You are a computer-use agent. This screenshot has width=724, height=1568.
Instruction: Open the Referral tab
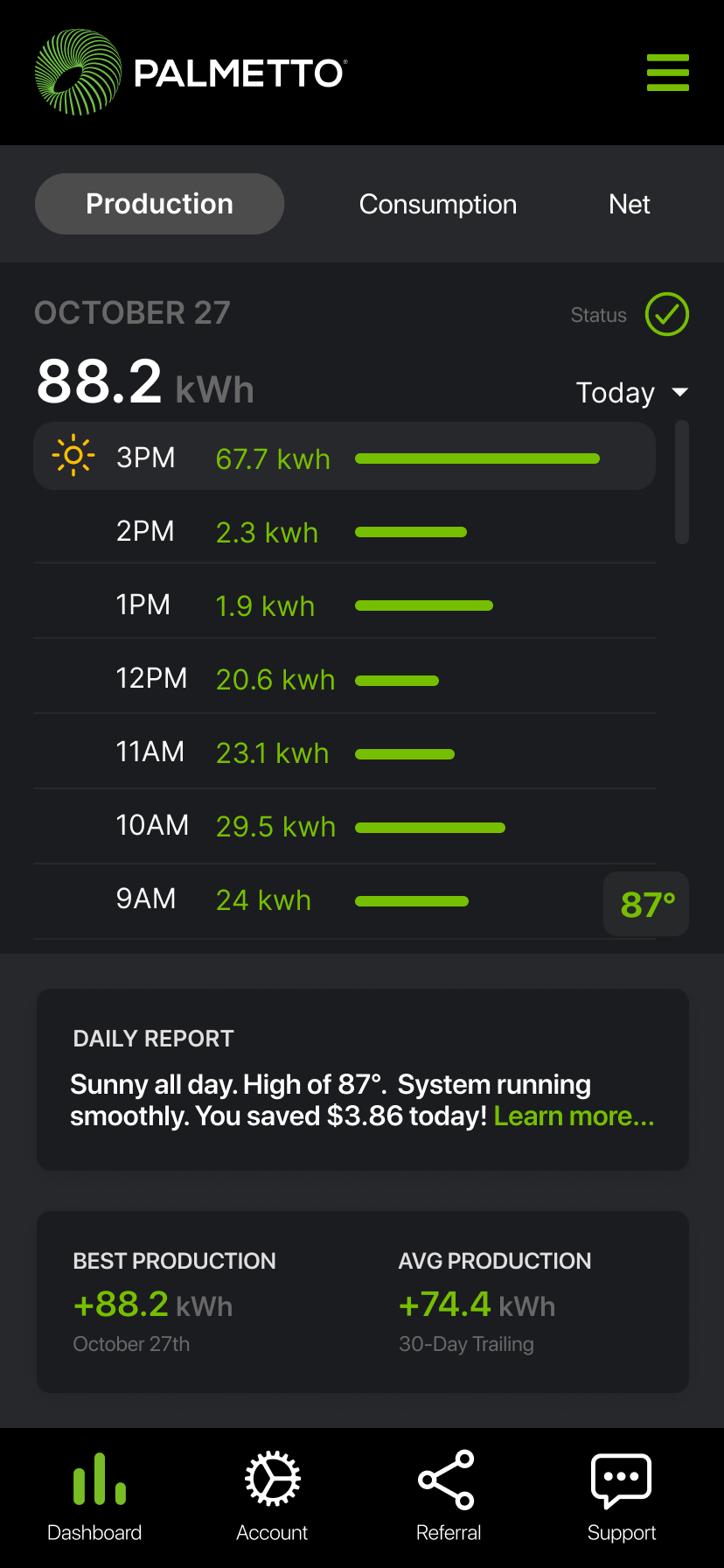(x=448, y=1497)
